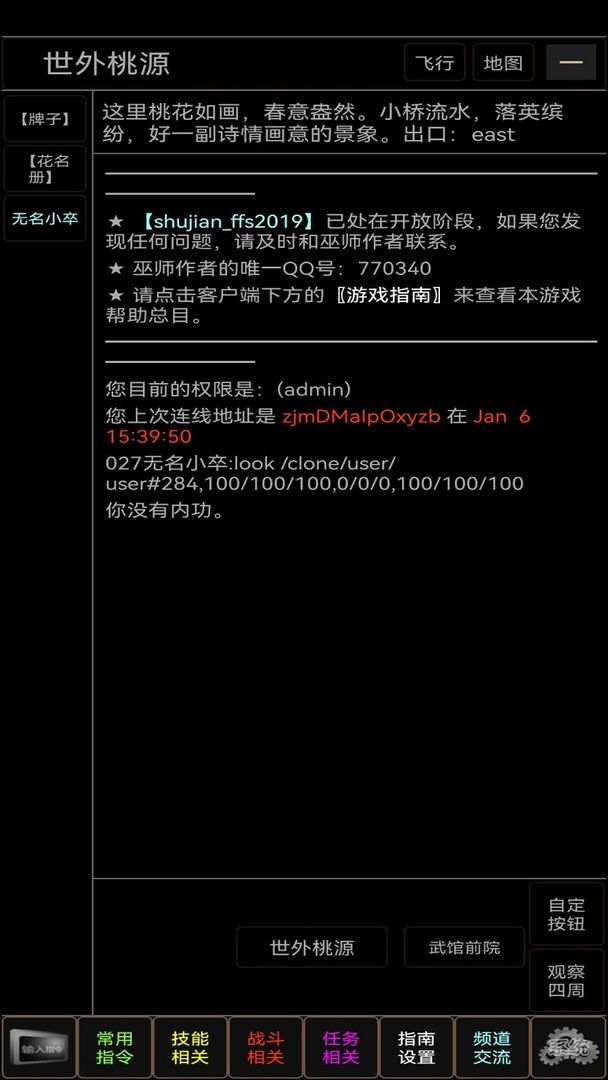Tap 观察四周 to look around

[x=566, y=980]
